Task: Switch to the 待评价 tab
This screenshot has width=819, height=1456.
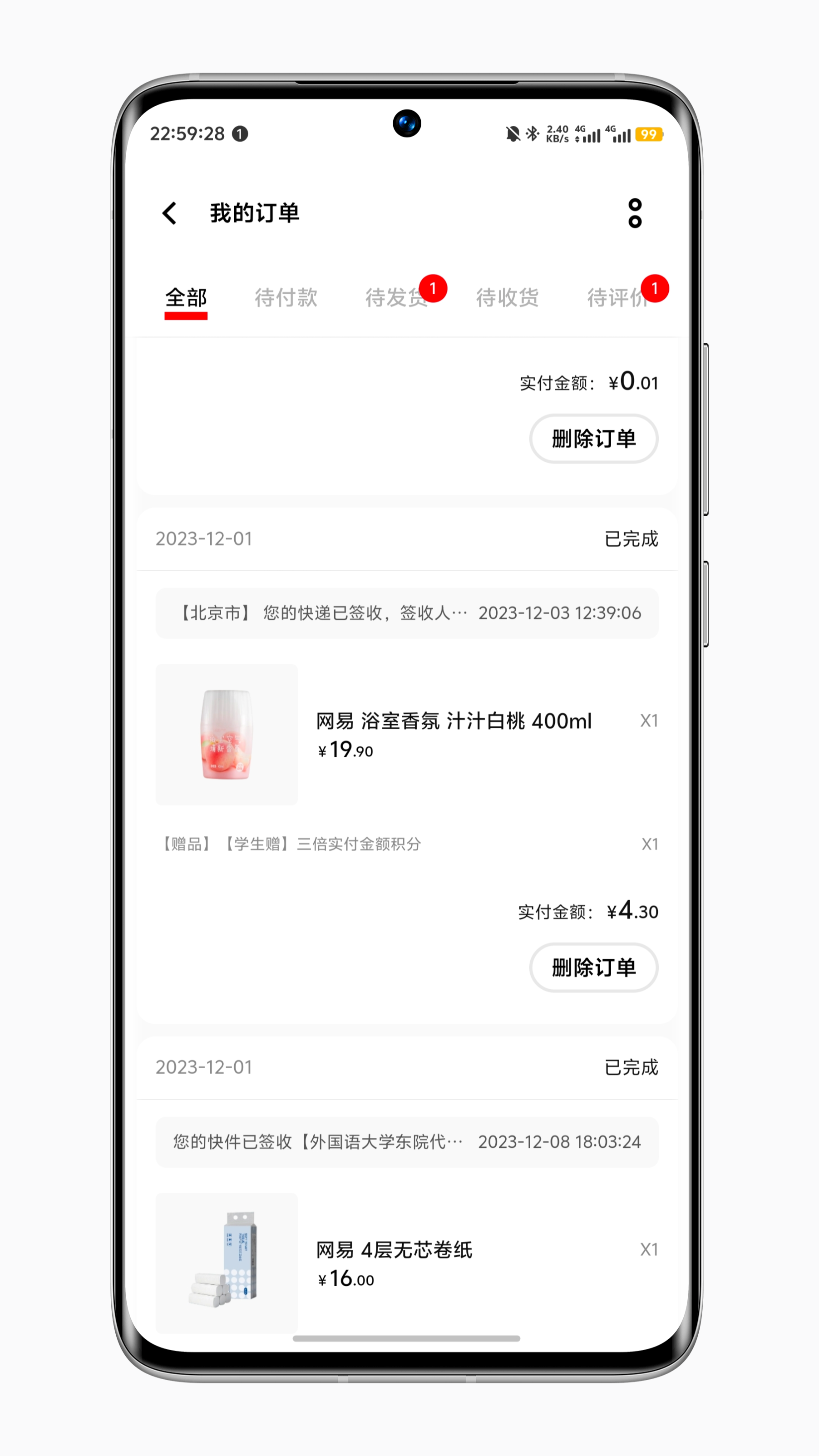Action: [618, 298]
